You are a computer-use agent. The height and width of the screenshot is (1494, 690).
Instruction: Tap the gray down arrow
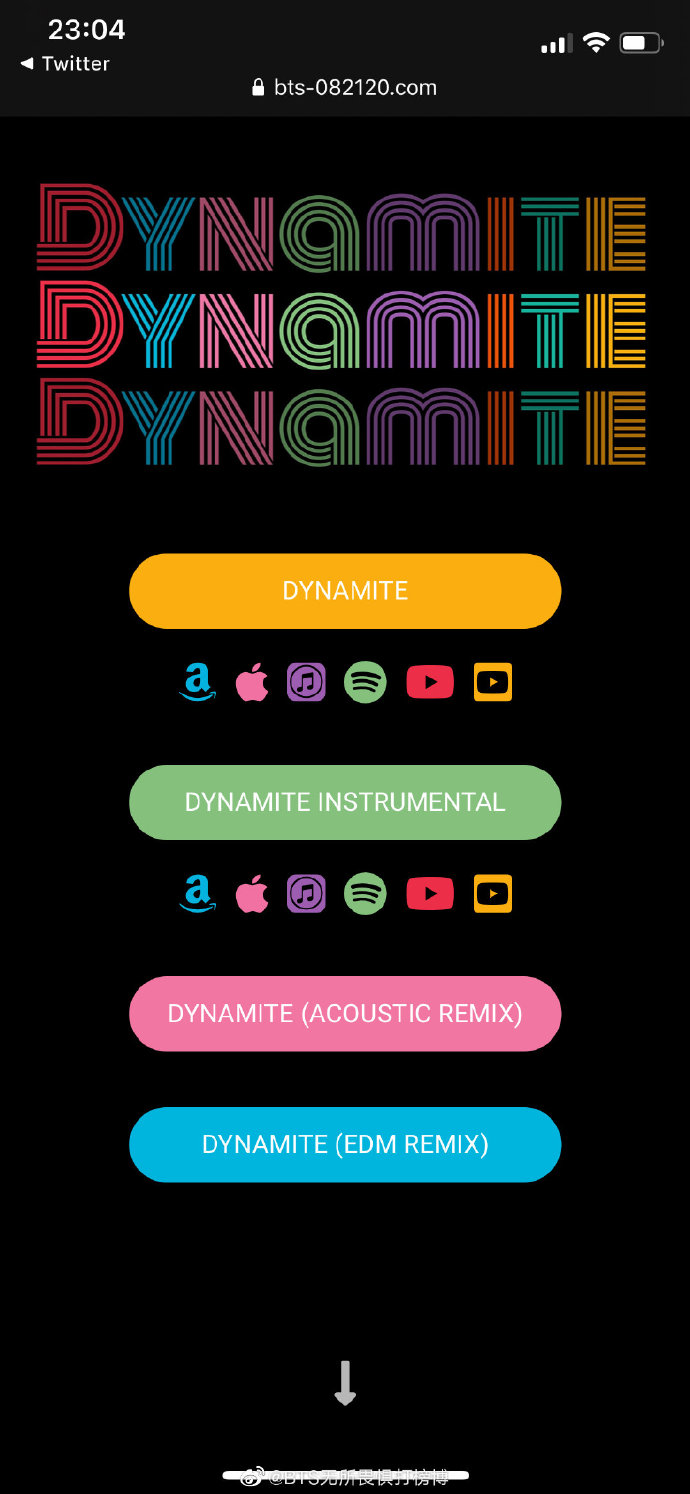[345, 1383]
